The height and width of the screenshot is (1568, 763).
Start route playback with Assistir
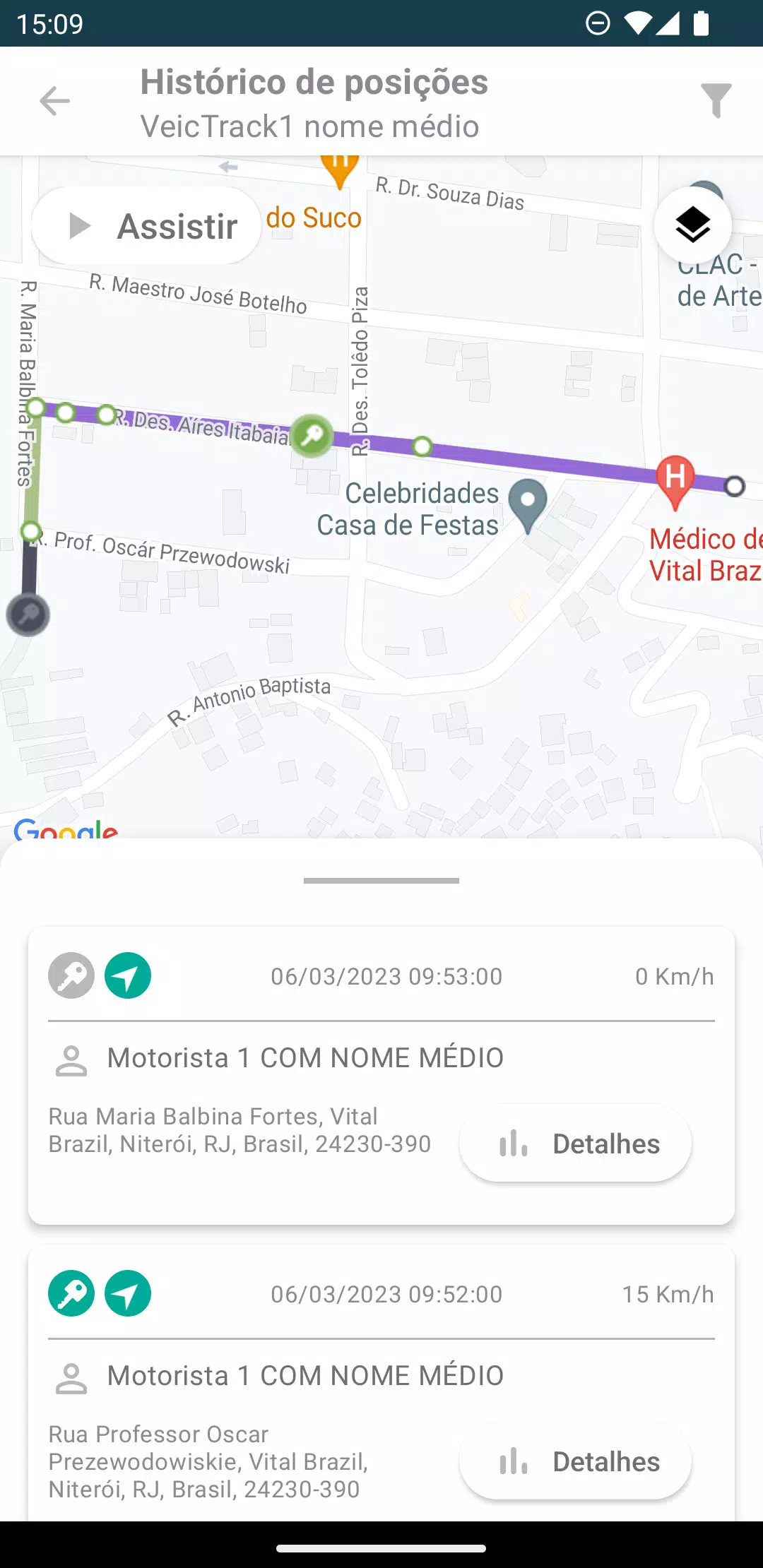pyautogui.click(x=146, y=226)
